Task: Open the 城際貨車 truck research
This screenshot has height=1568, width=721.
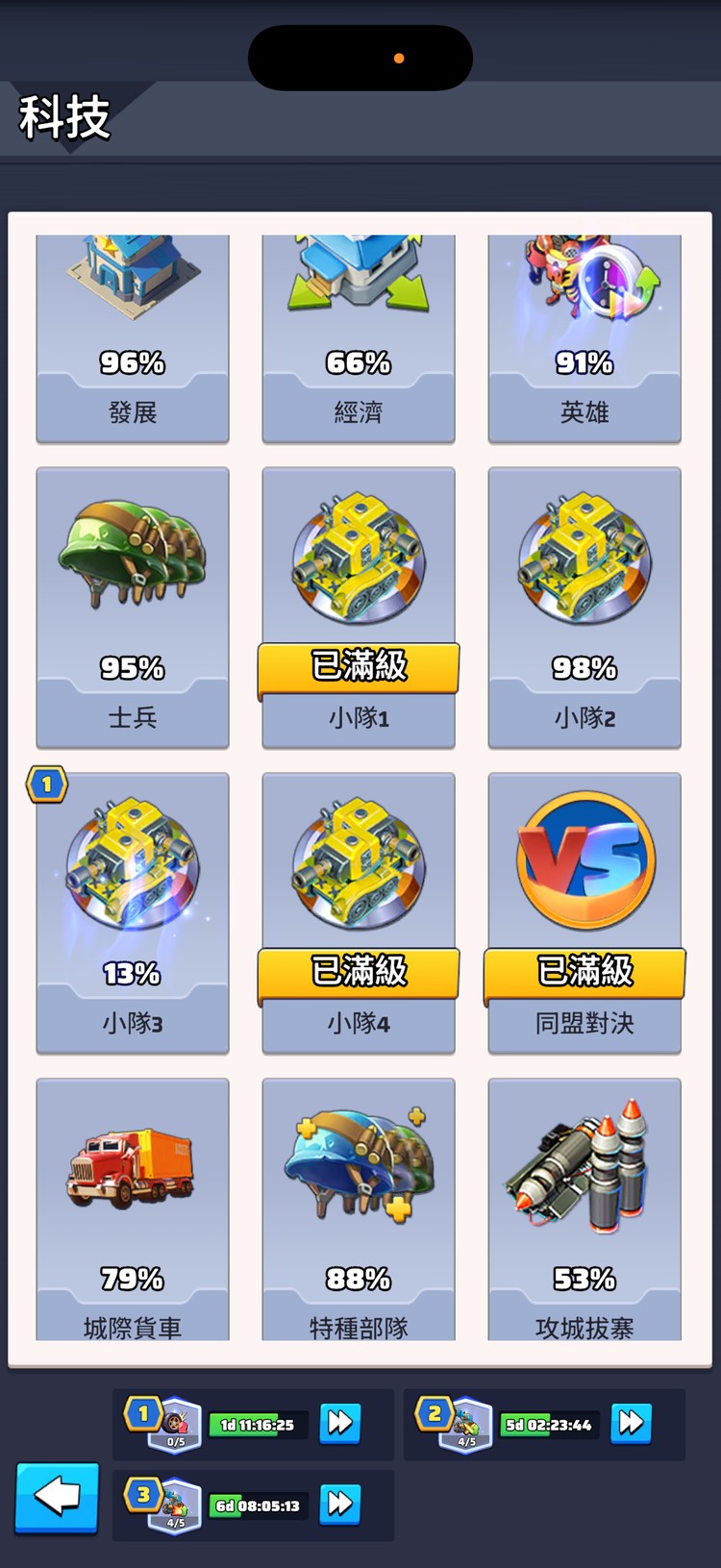Action: [133, 1208]
